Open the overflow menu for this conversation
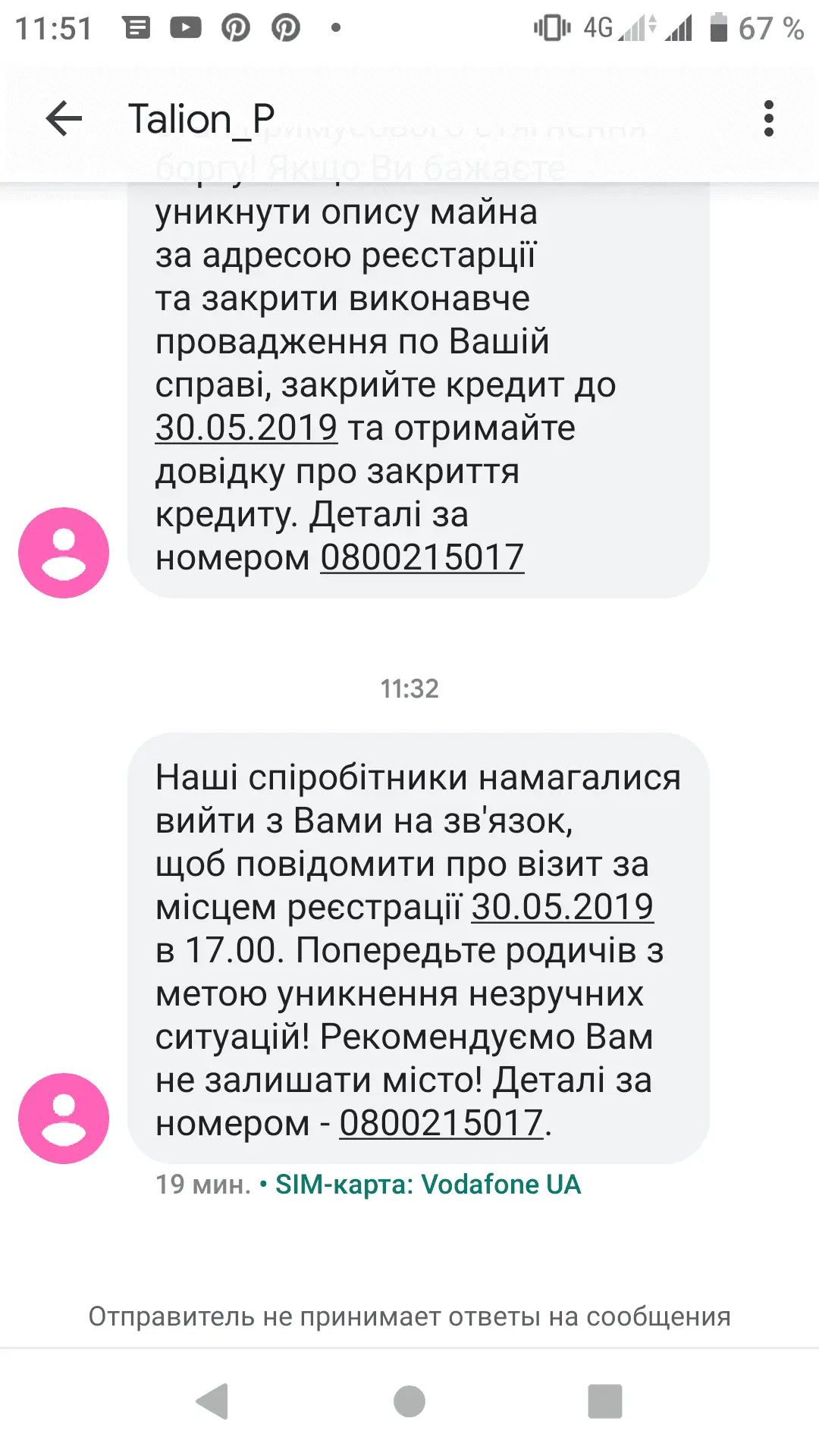 768,119
